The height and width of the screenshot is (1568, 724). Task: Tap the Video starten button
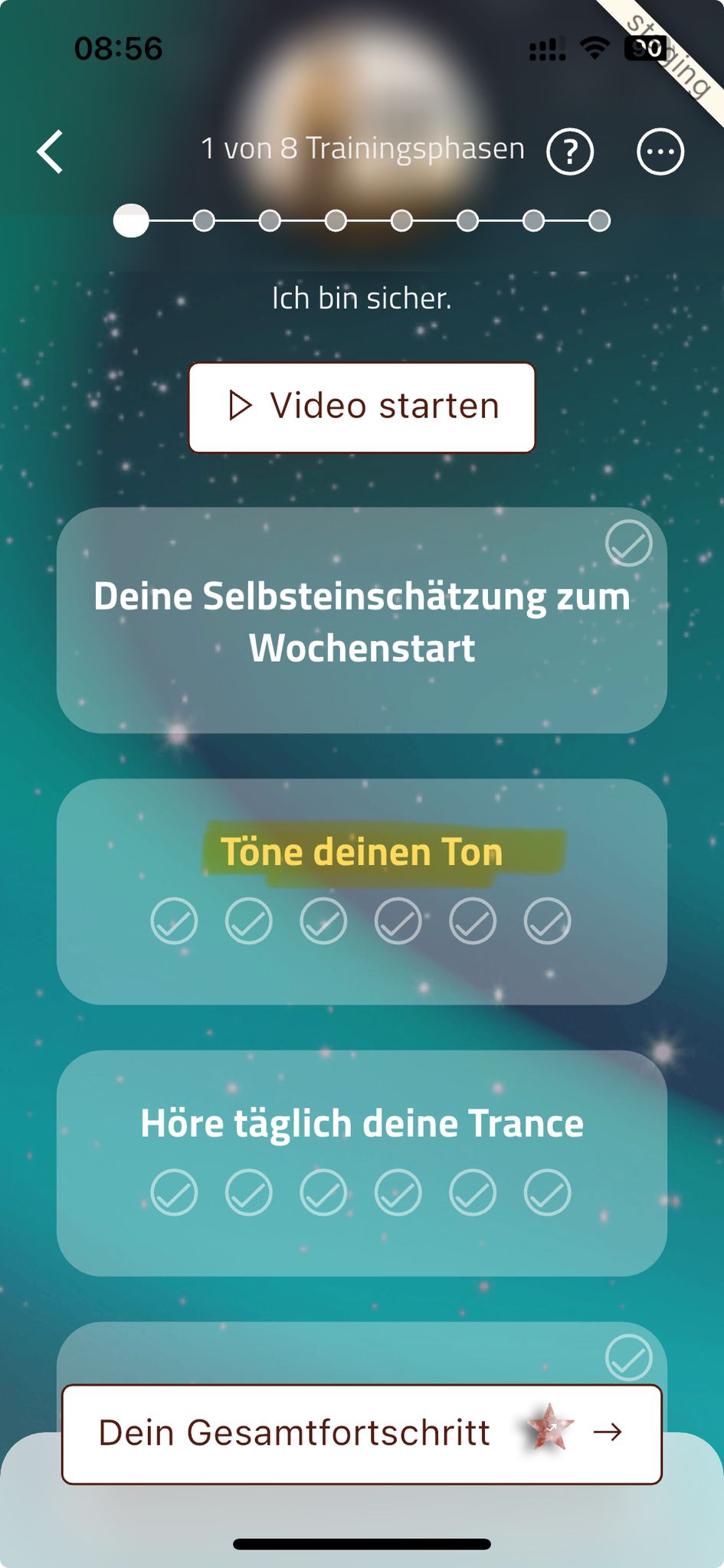[x=362, y=407]
